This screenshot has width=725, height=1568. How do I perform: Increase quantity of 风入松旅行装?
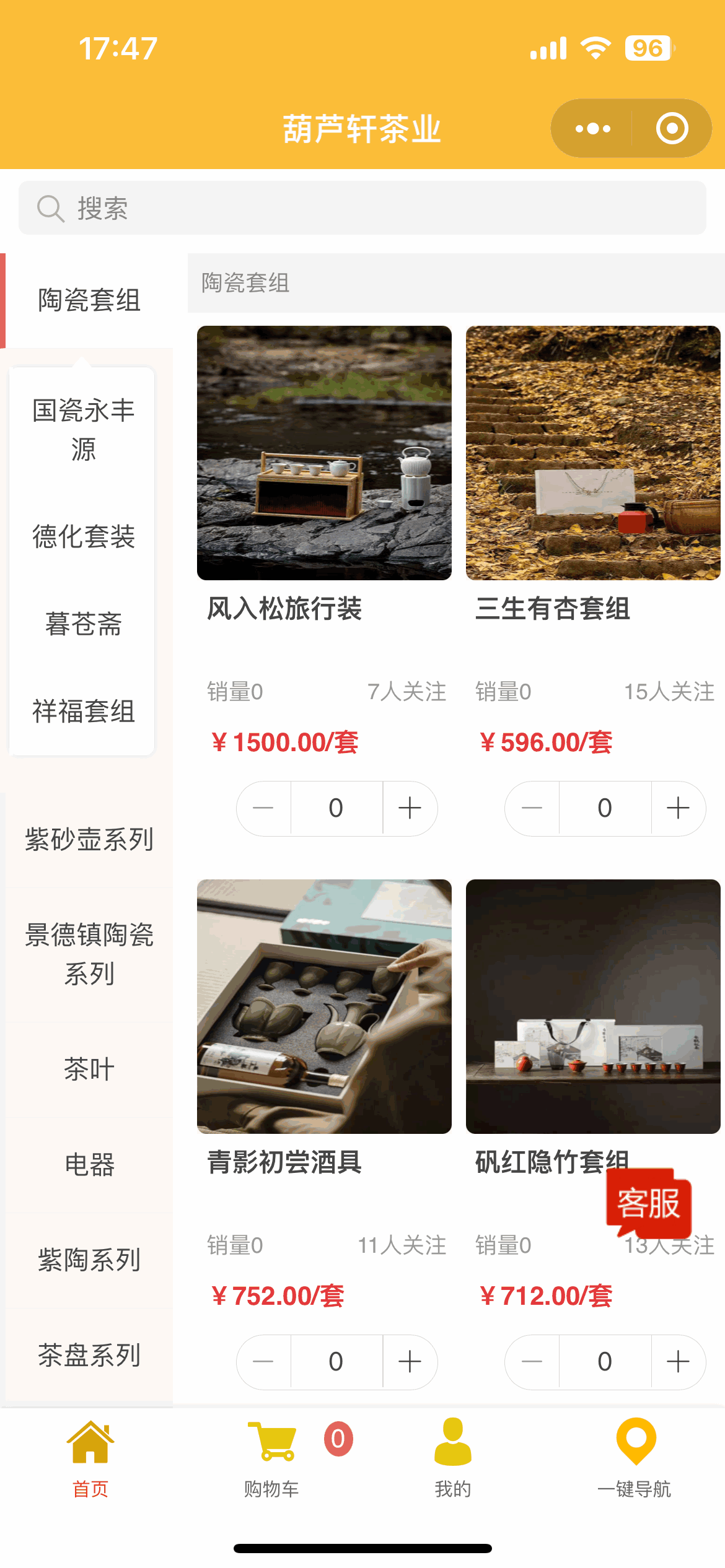pyautogui.click(x=410, y=808)
